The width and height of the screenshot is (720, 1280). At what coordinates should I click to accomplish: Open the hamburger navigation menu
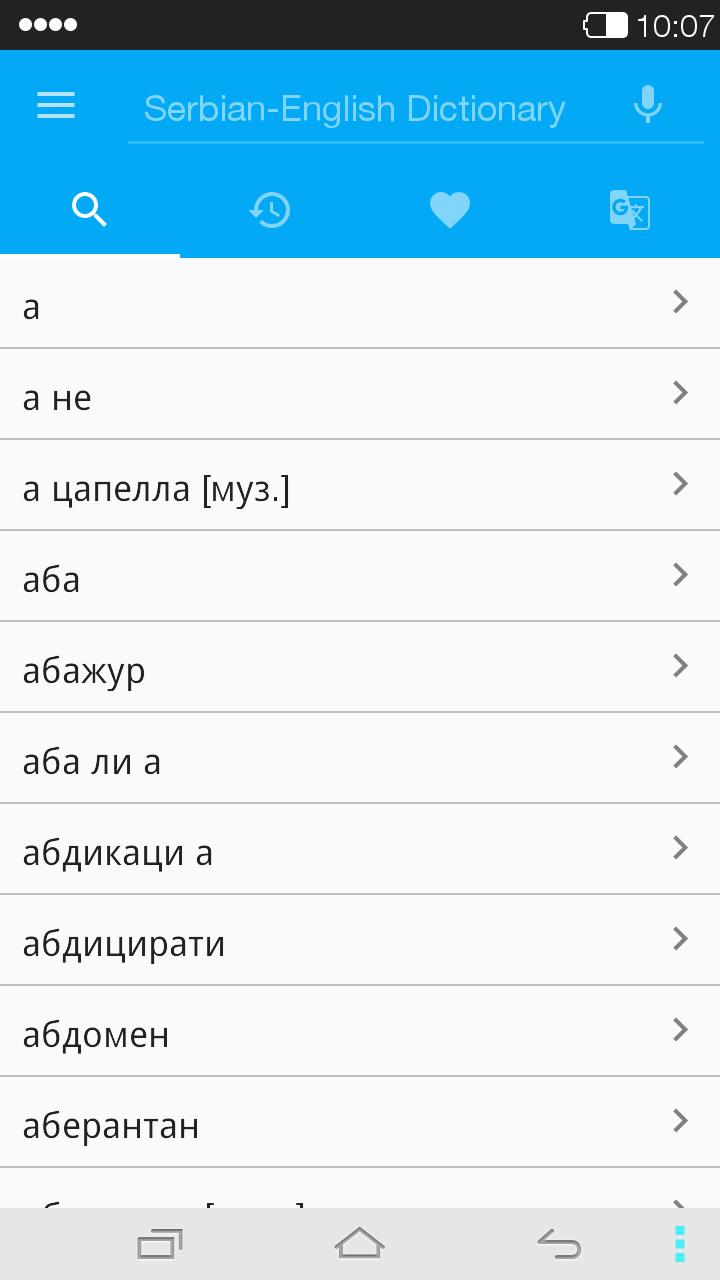coord(55,105)
